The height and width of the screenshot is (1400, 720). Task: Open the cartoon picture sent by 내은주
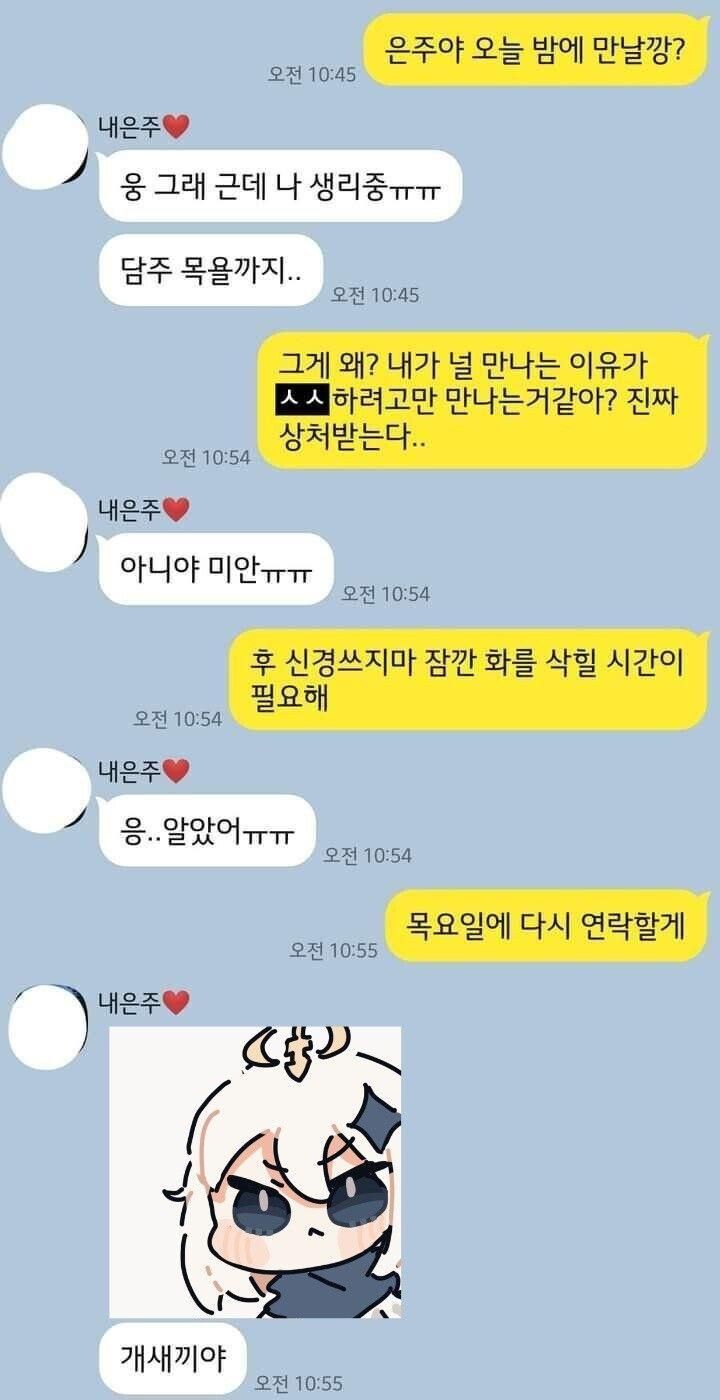pyautogui.click(x=255, y=1171)
